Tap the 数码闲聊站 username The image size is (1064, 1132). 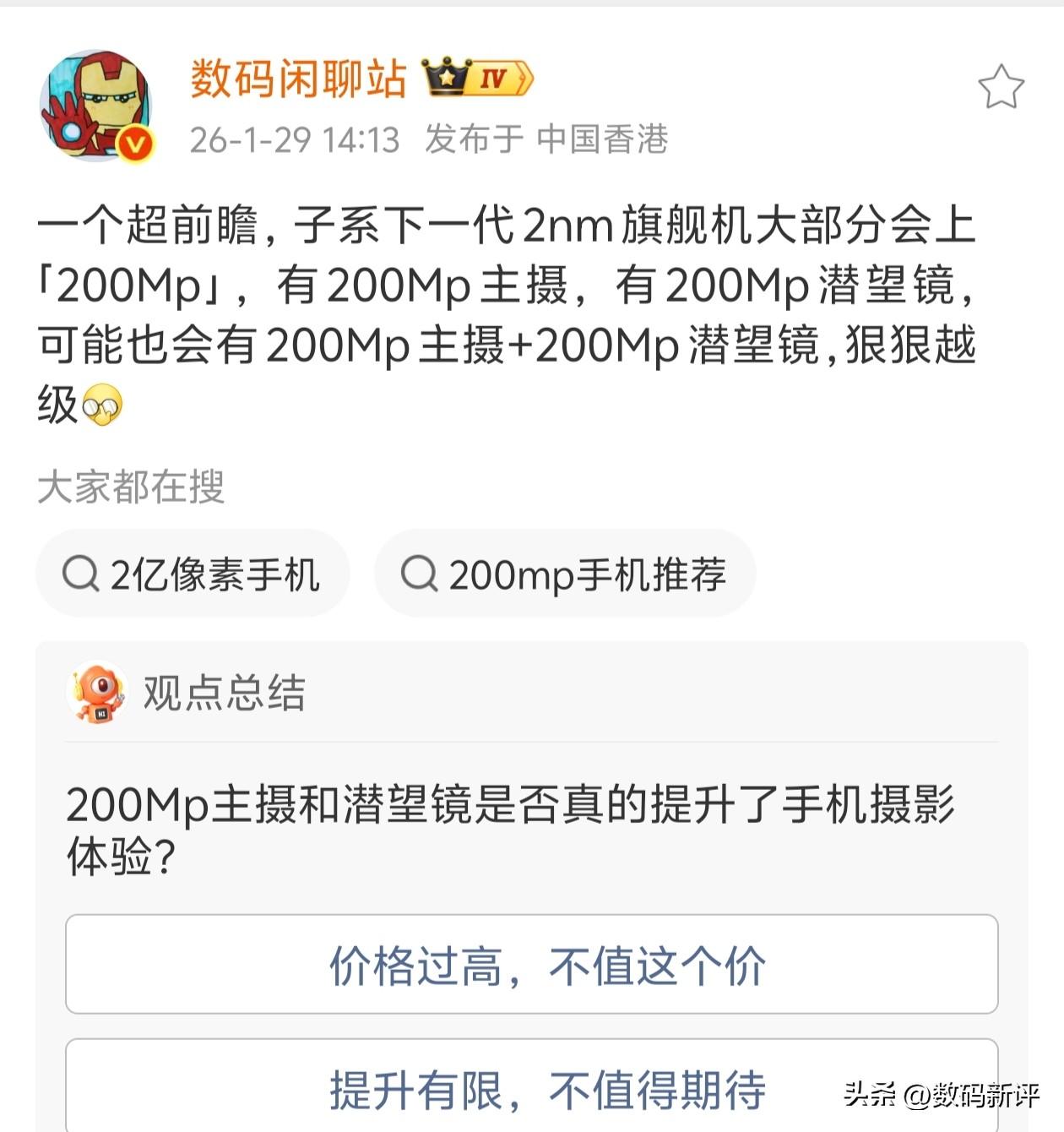[298, 79]
